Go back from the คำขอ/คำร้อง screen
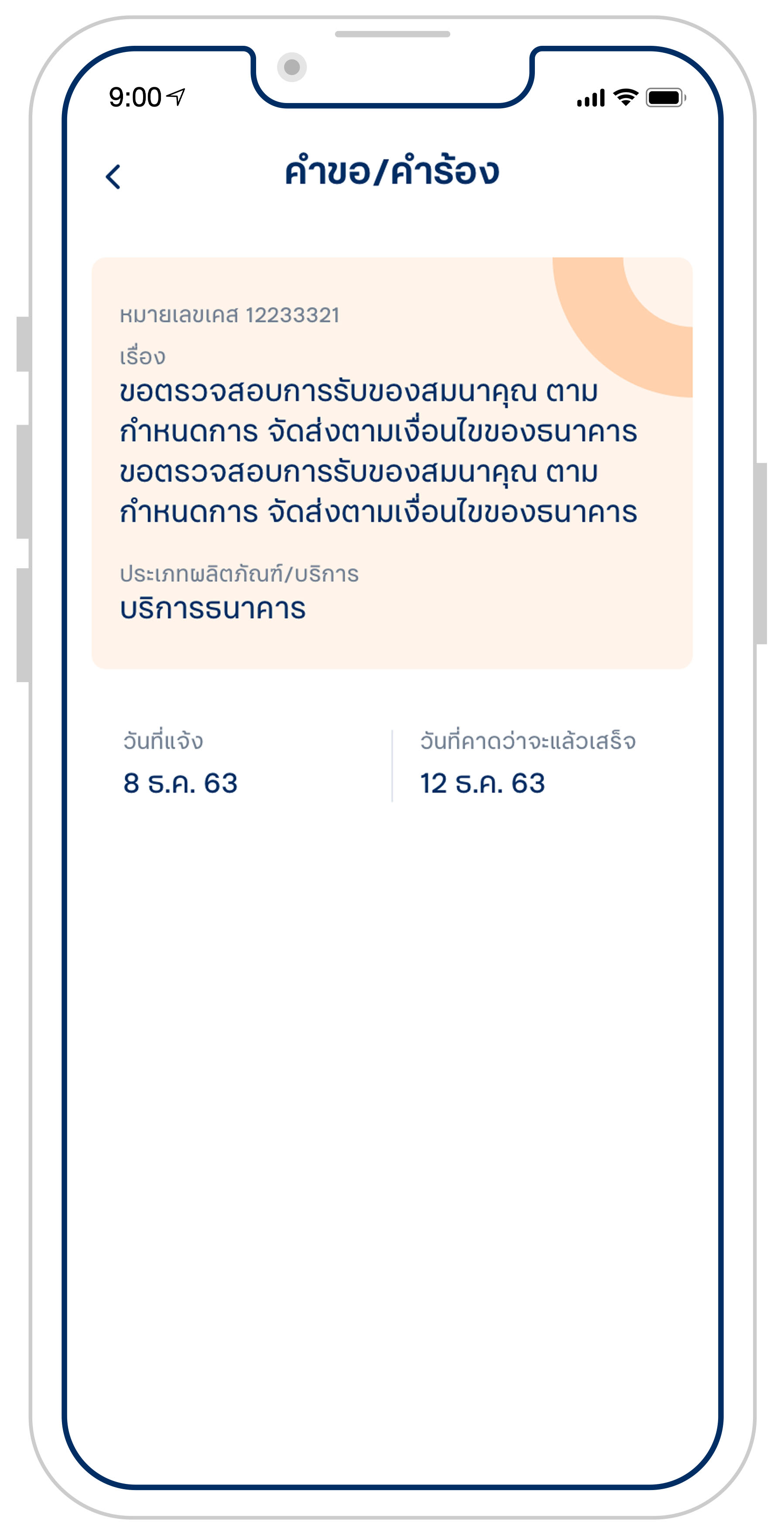 (x=113, y=177)
